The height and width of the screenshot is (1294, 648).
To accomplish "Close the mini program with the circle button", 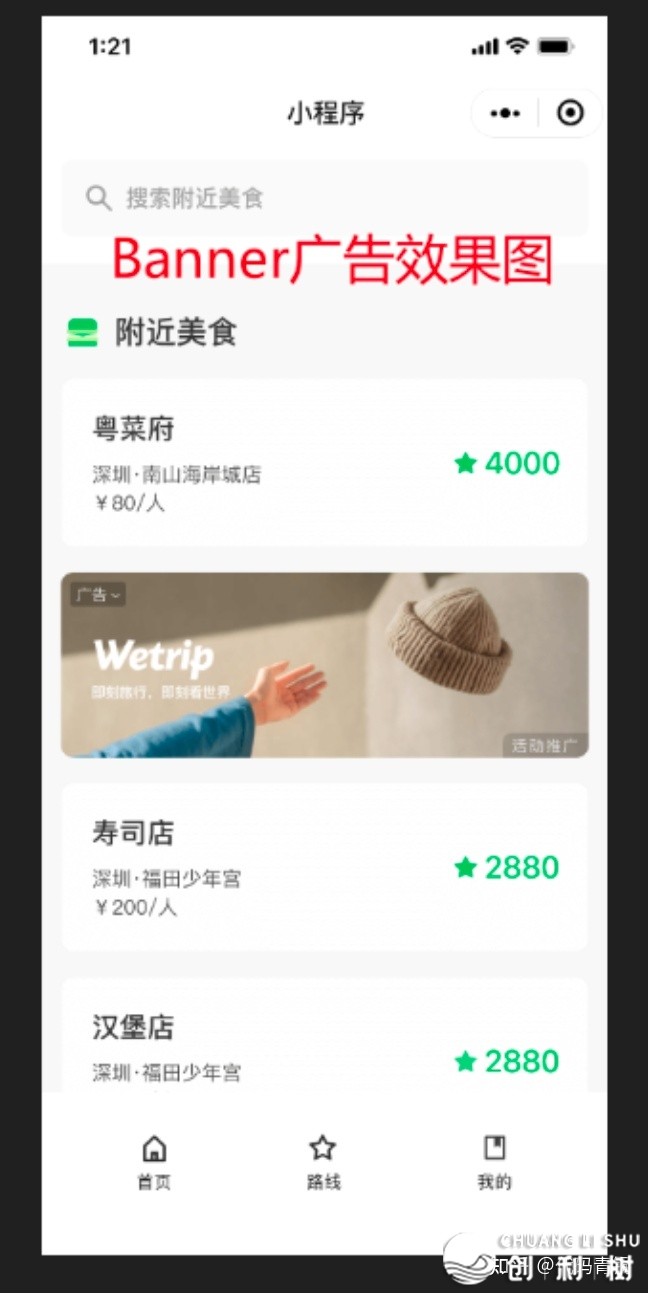I will tap(570, 114).
